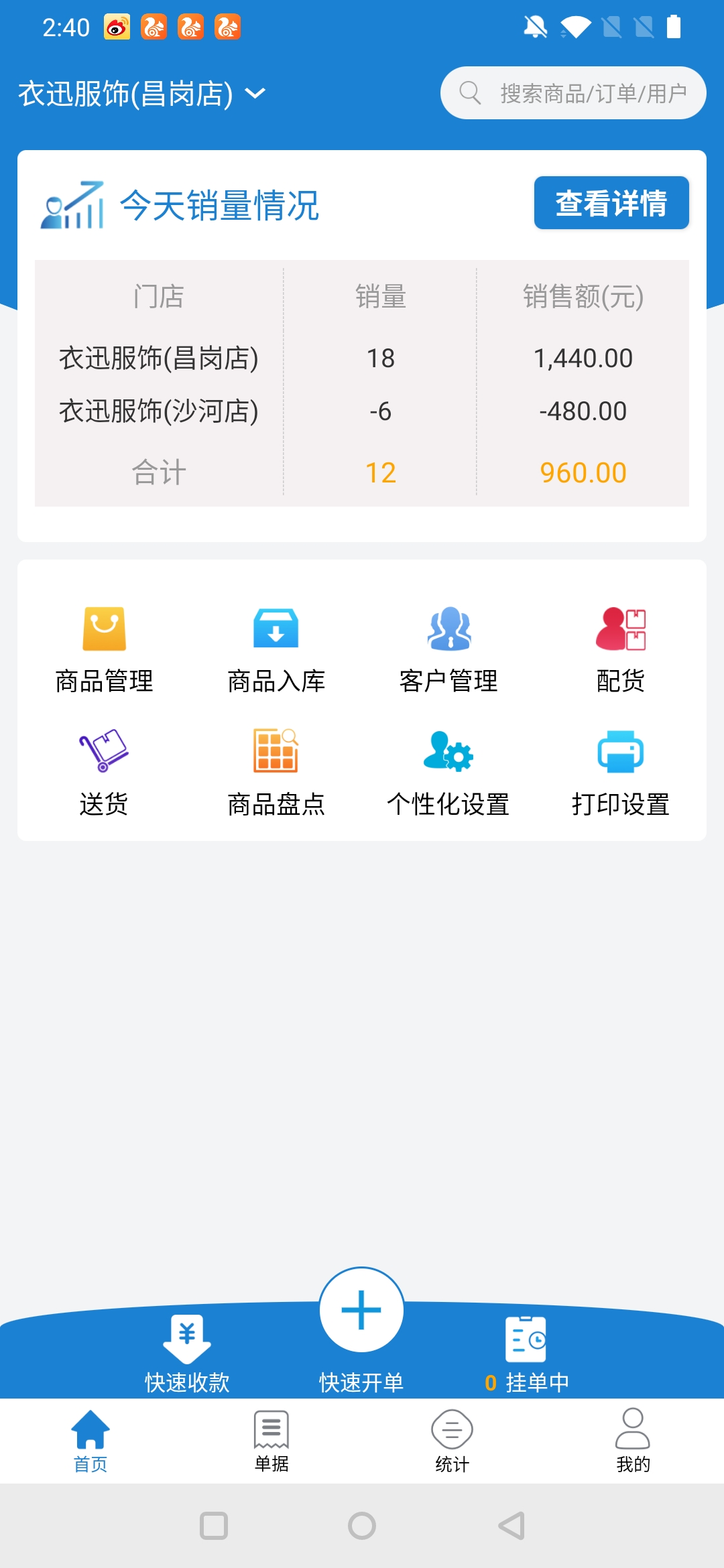Open the 我的 profile tab
Image resolution: width=724 pixels, height=1568 pixels.
[633, 1441]
